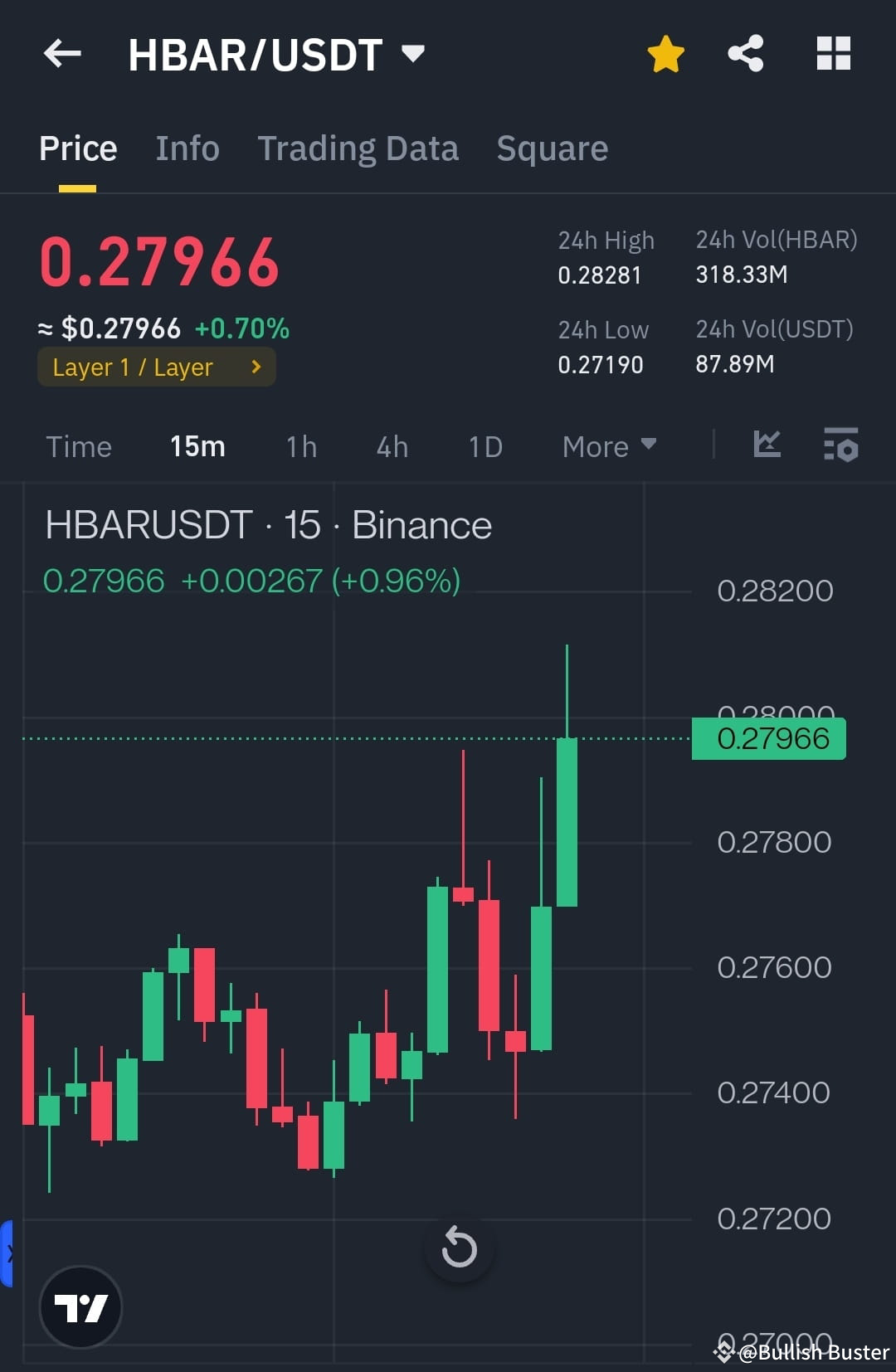Viewport: 896px width, 1372px height.
Task: Tap the refresh icon below the chart
Action: point(460,1248)
